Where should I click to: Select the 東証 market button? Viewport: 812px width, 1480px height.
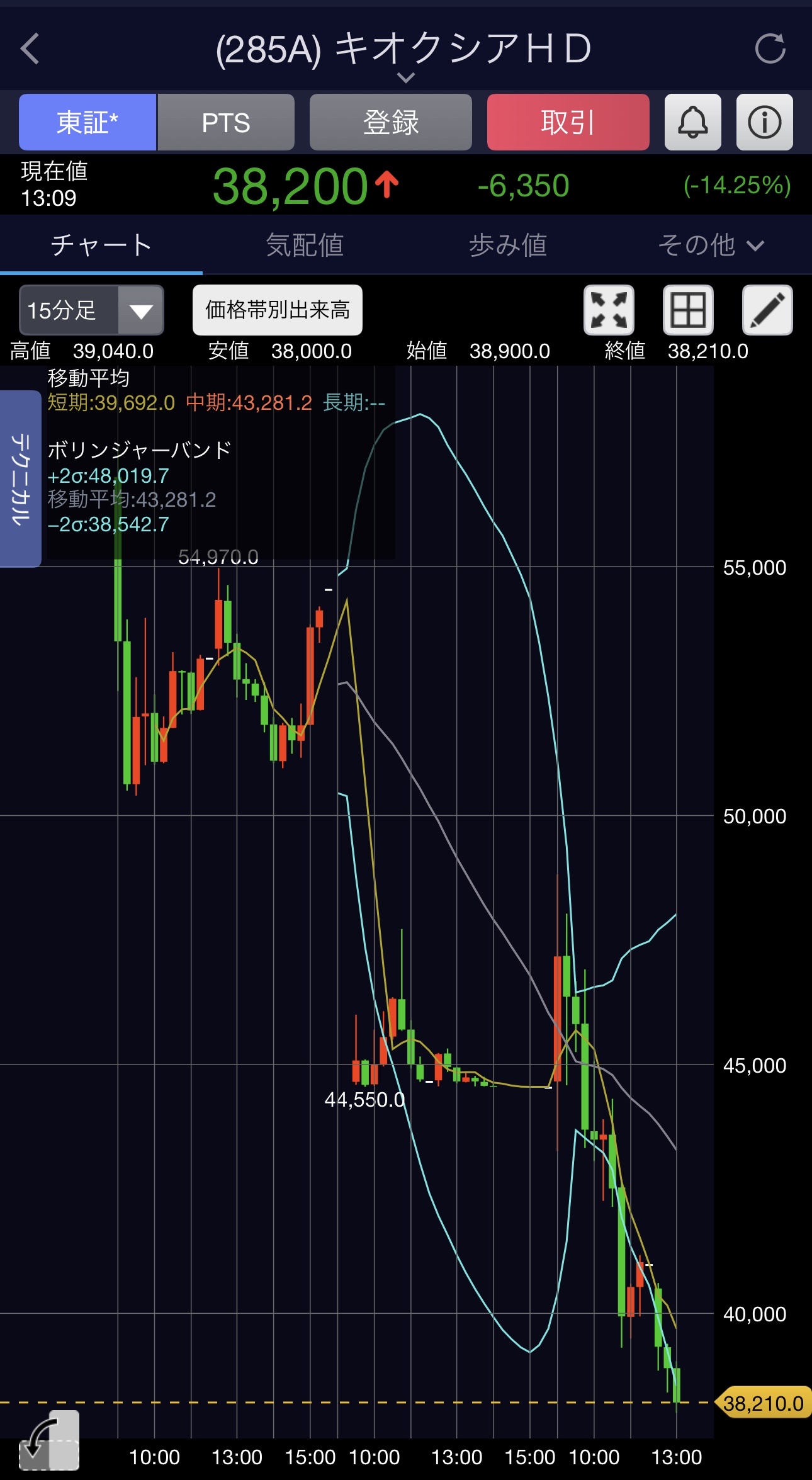[x=87, y=122]
